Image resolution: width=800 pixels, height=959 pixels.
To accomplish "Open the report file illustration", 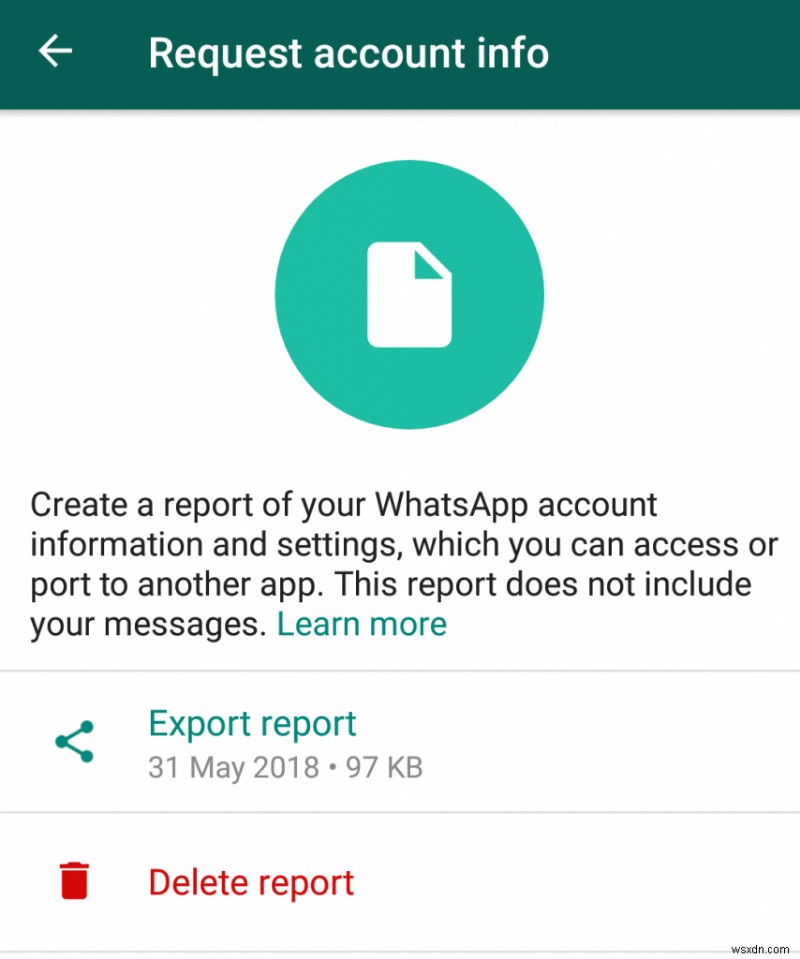I will 410,293.
